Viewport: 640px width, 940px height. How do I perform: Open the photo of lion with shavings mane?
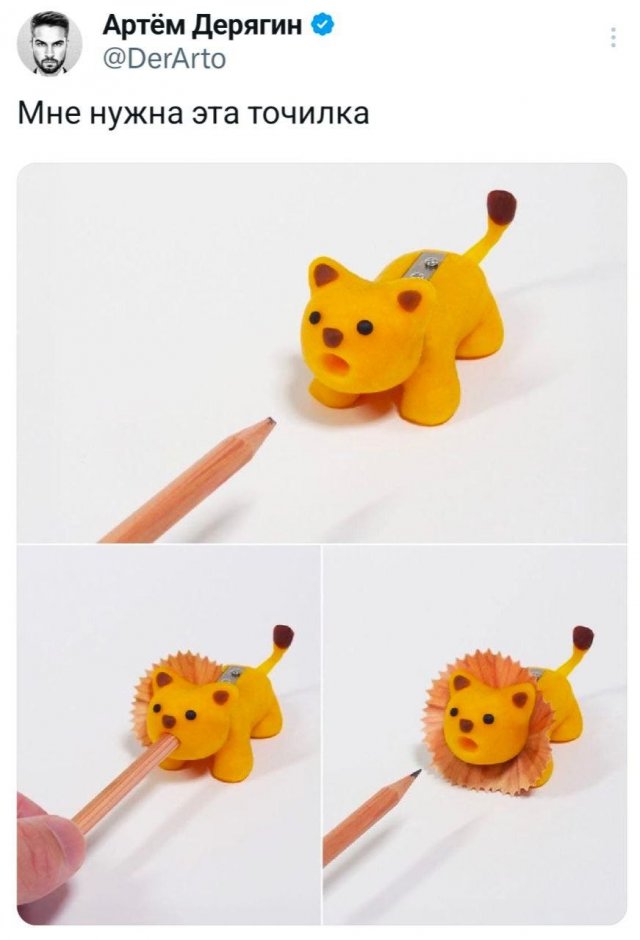474,735
